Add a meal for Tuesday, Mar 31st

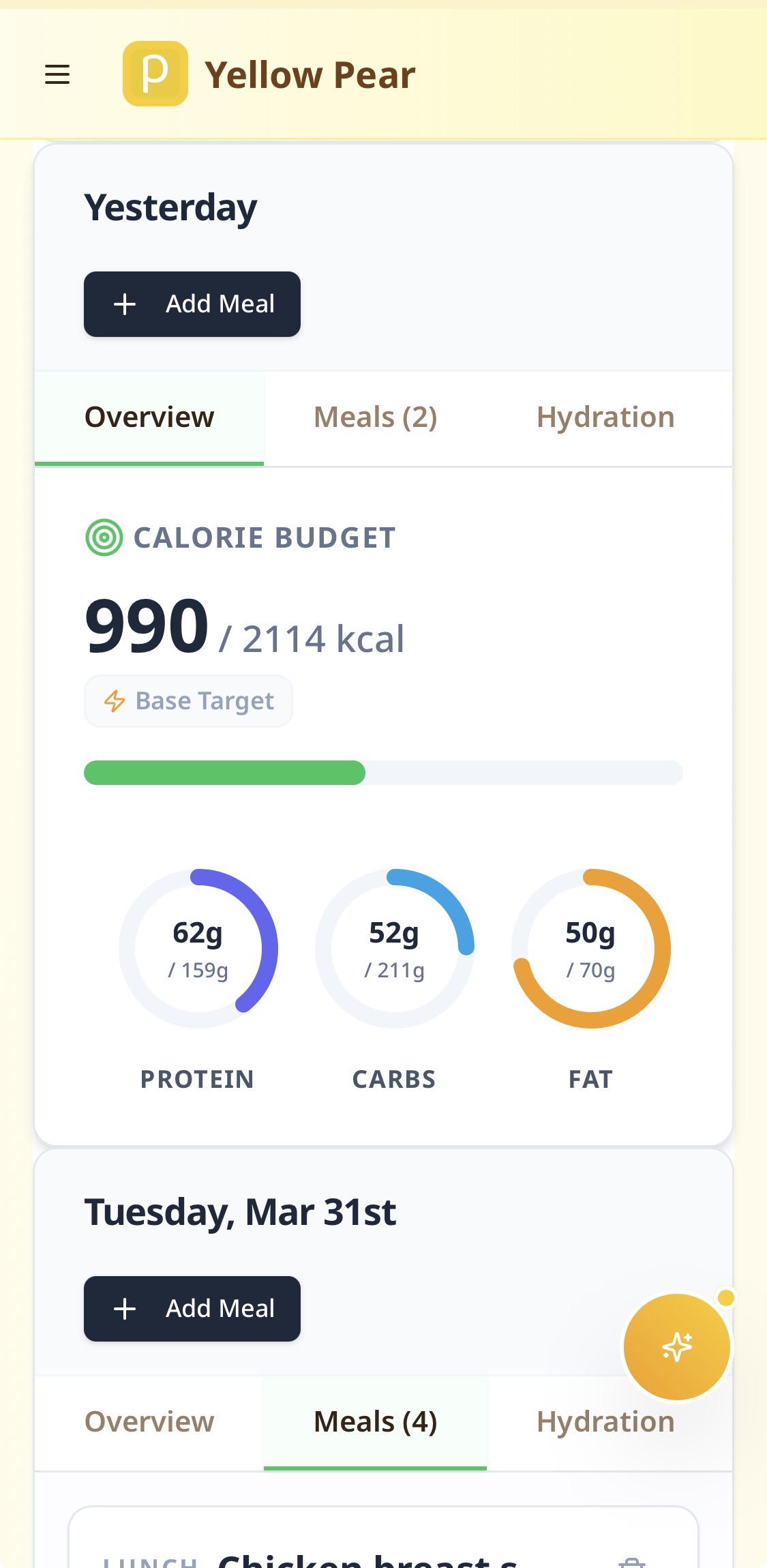[192, 1309]
